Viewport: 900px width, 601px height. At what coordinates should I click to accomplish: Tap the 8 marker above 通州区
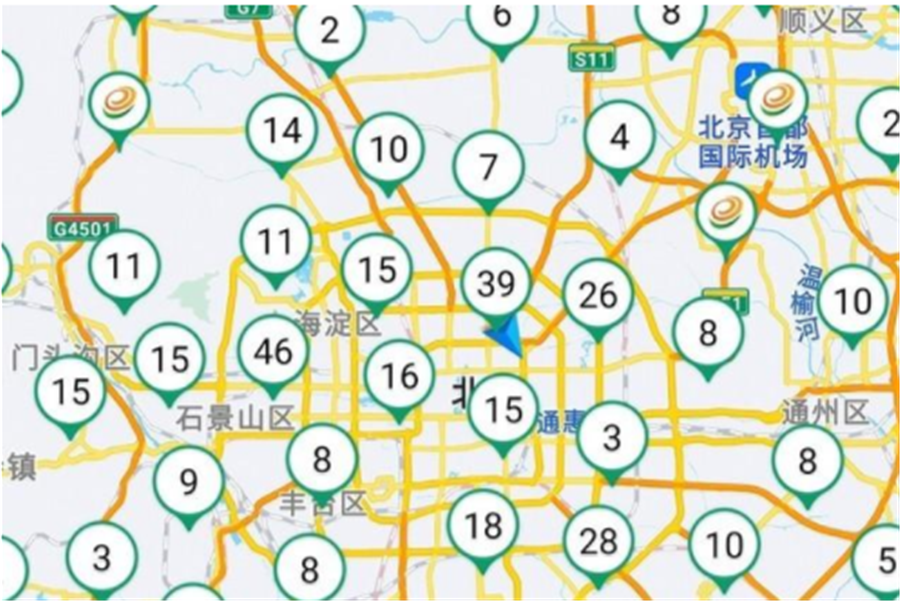point(709,334)
